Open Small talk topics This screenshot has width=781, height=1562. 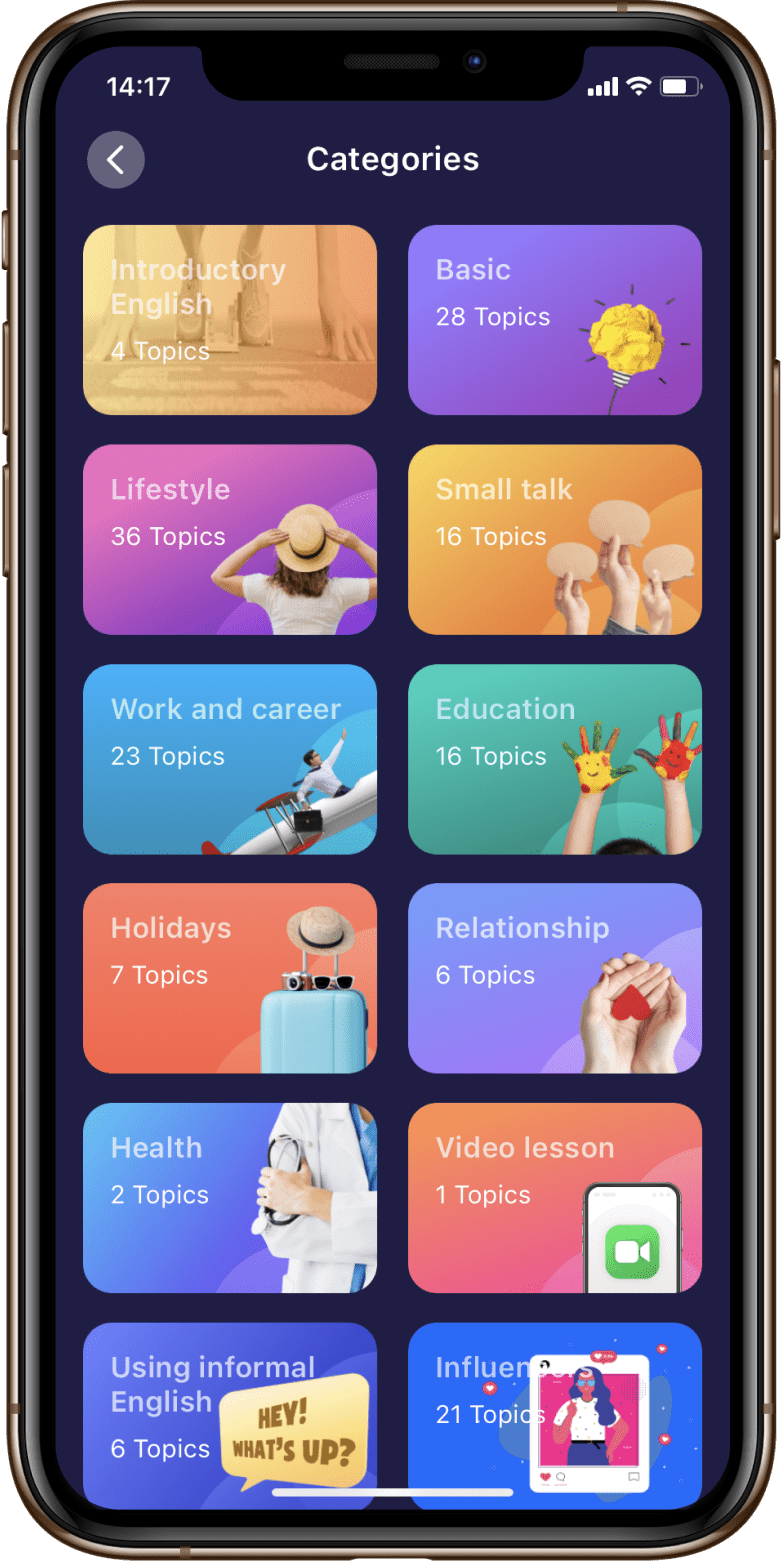tap(554, 540)
